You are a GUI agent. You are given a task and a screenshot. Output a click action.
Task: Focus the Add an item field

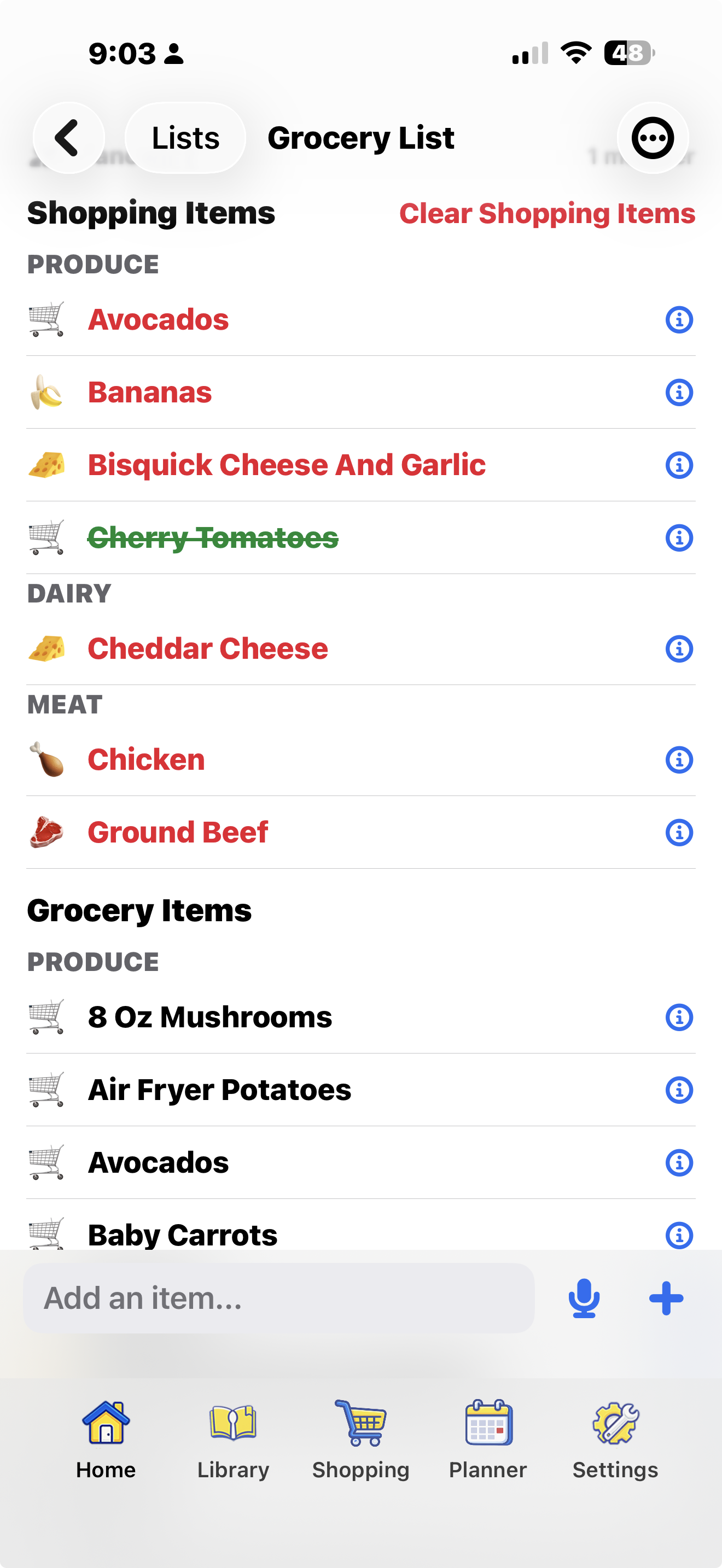[x=279, y=1298]
